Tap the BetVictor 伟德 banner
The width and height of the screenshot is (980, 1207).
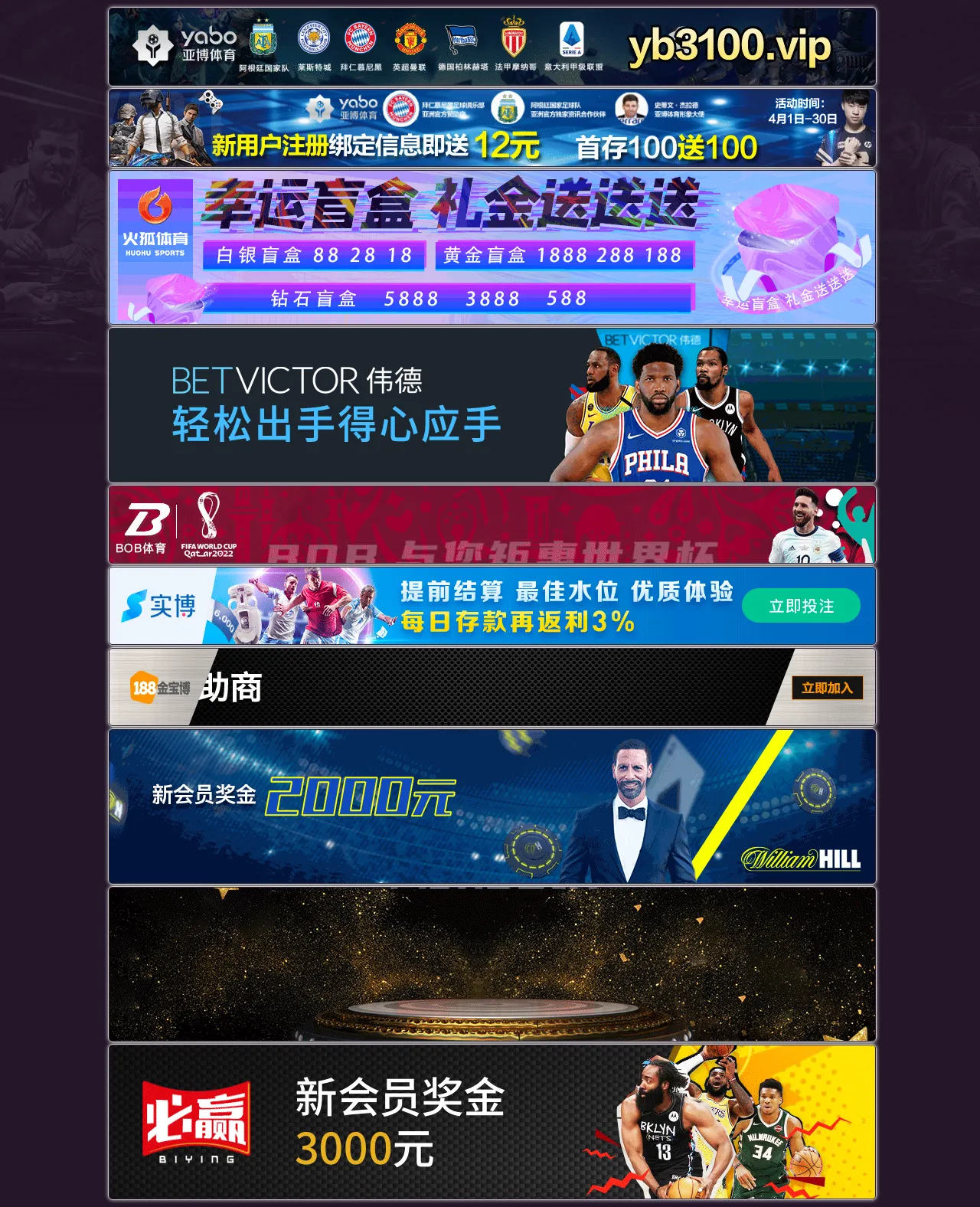(492, 405)
